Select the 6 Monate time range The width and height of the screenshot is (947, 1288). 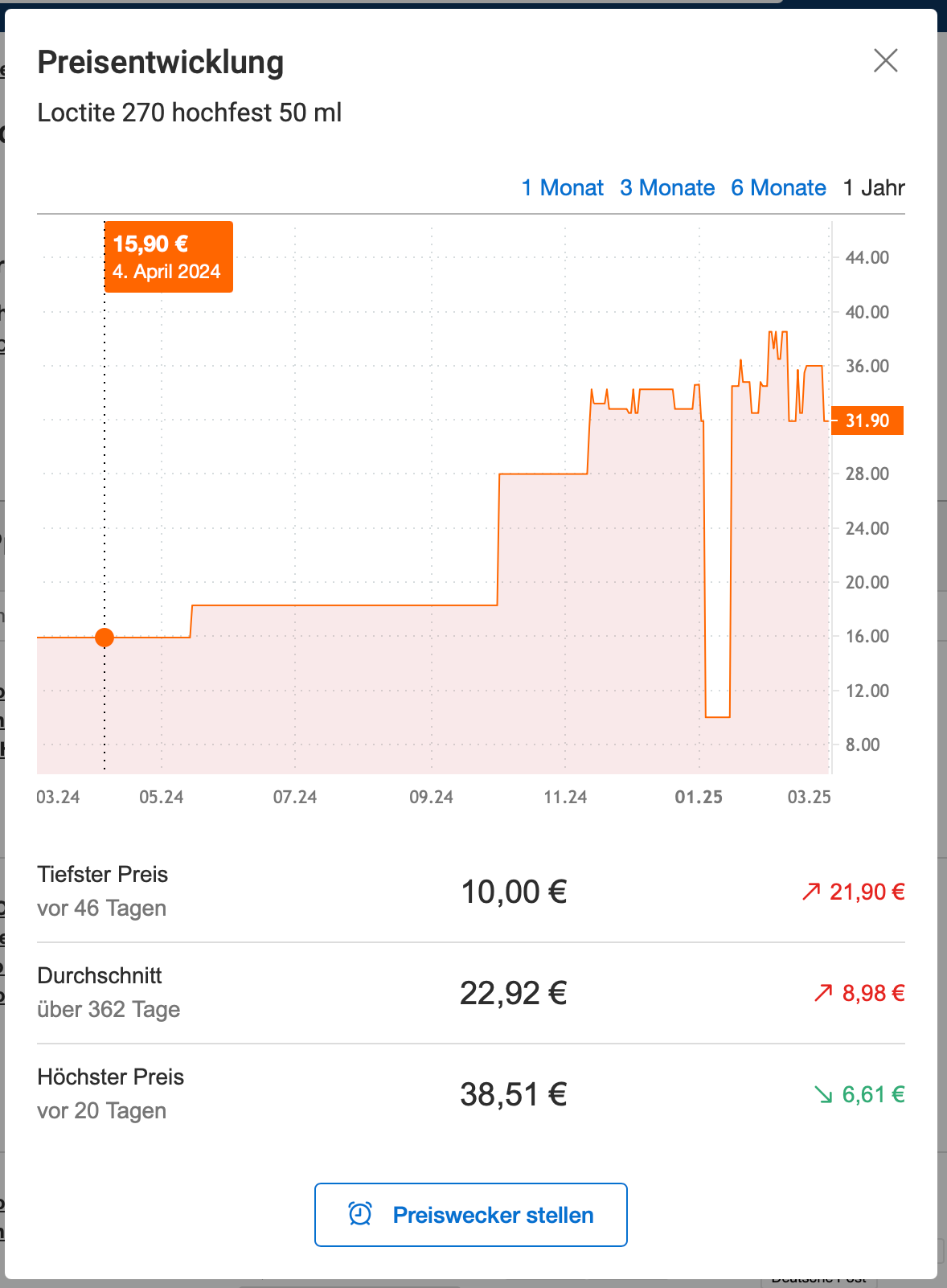click(778, 188)
